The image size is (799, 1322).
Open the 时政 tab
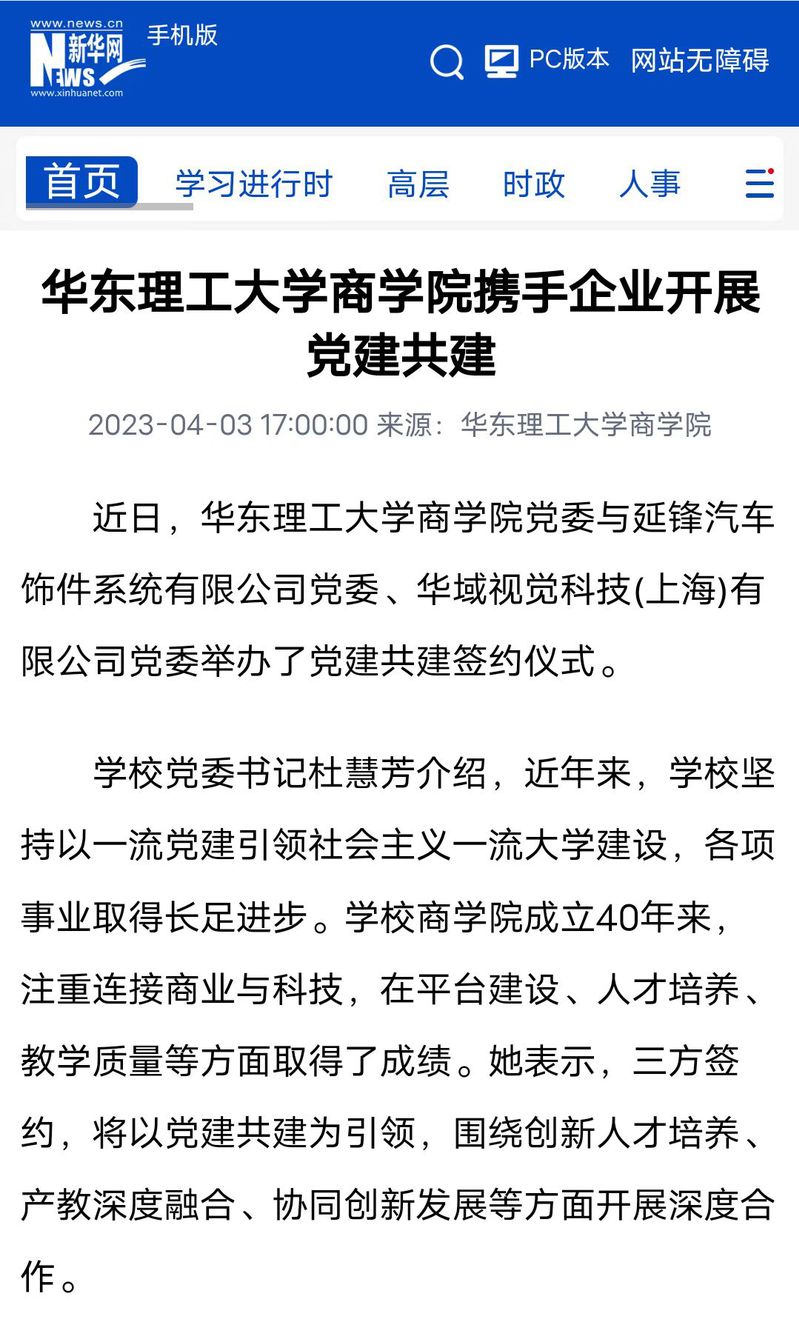tap(534, 184)
